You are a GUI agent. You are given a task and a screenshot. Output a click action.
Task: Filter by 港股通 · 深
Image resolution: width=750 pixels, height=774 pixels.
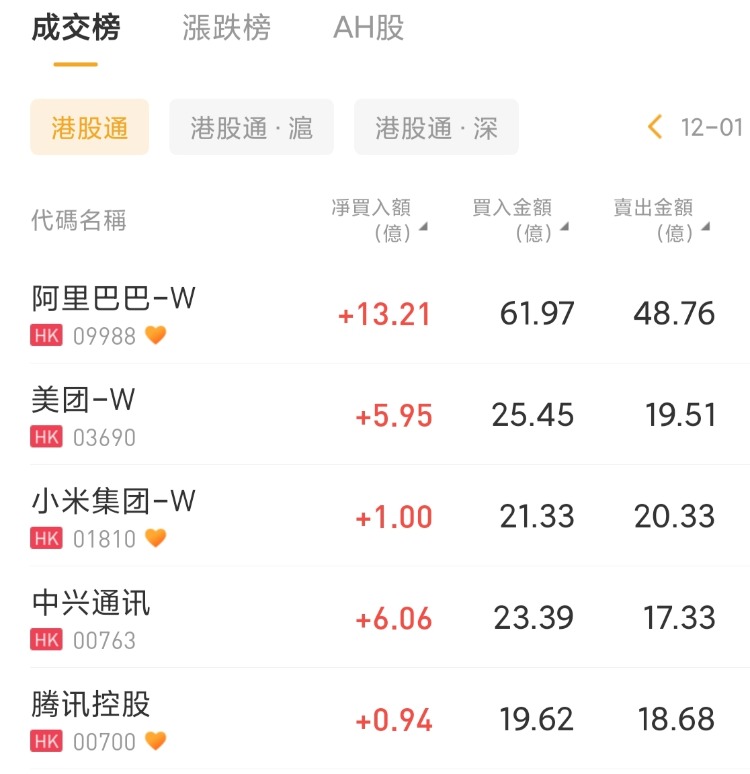point(436,127)
